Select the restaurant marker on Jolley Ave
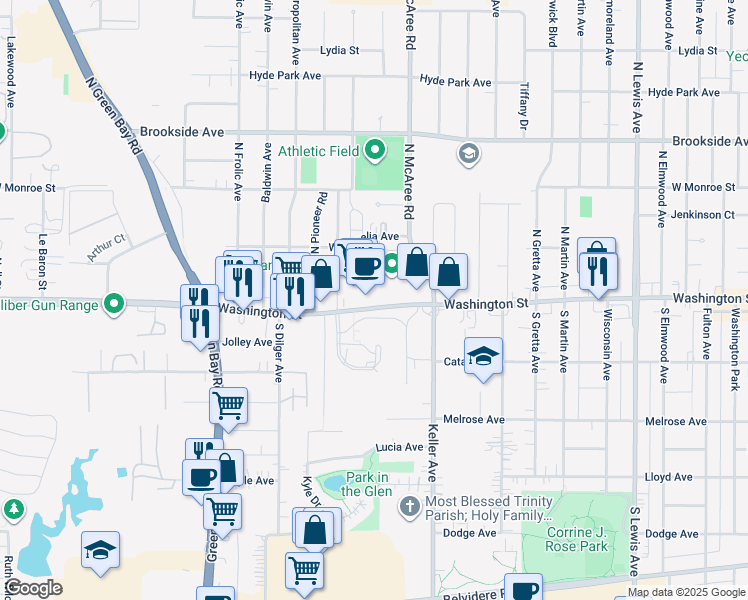Image resolution: width=748 pixels, height=600 pixels. pos(200,324)
